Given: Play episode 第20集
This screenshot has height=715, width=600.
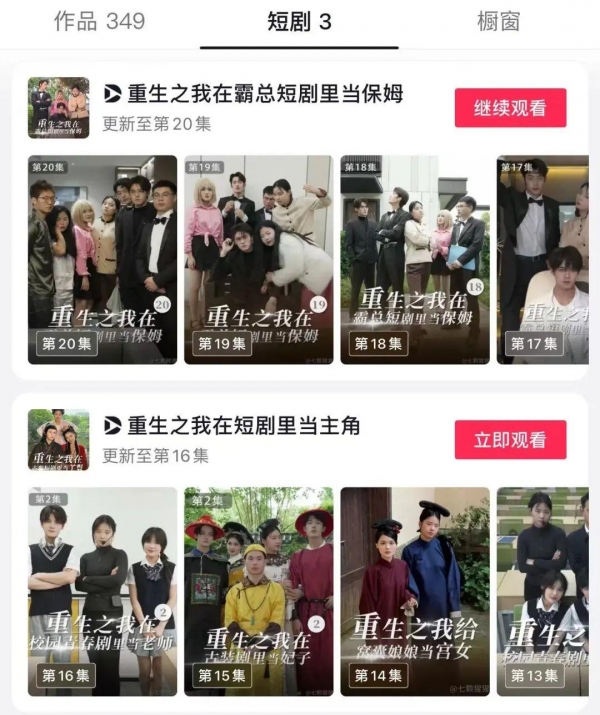Looking at the screenshot, I should [x=102, y=260].
